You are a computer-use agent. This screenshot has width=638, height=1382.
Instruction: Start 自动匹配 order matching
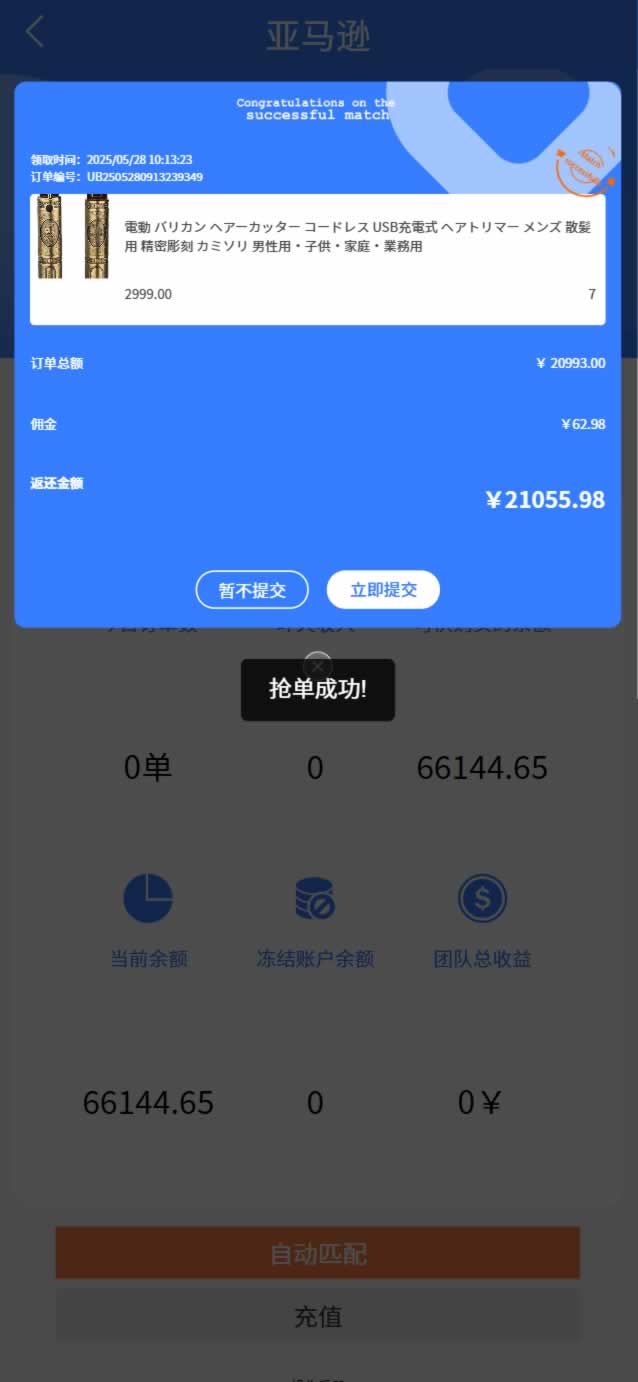pyautogui.click(x=317, y=1253)
